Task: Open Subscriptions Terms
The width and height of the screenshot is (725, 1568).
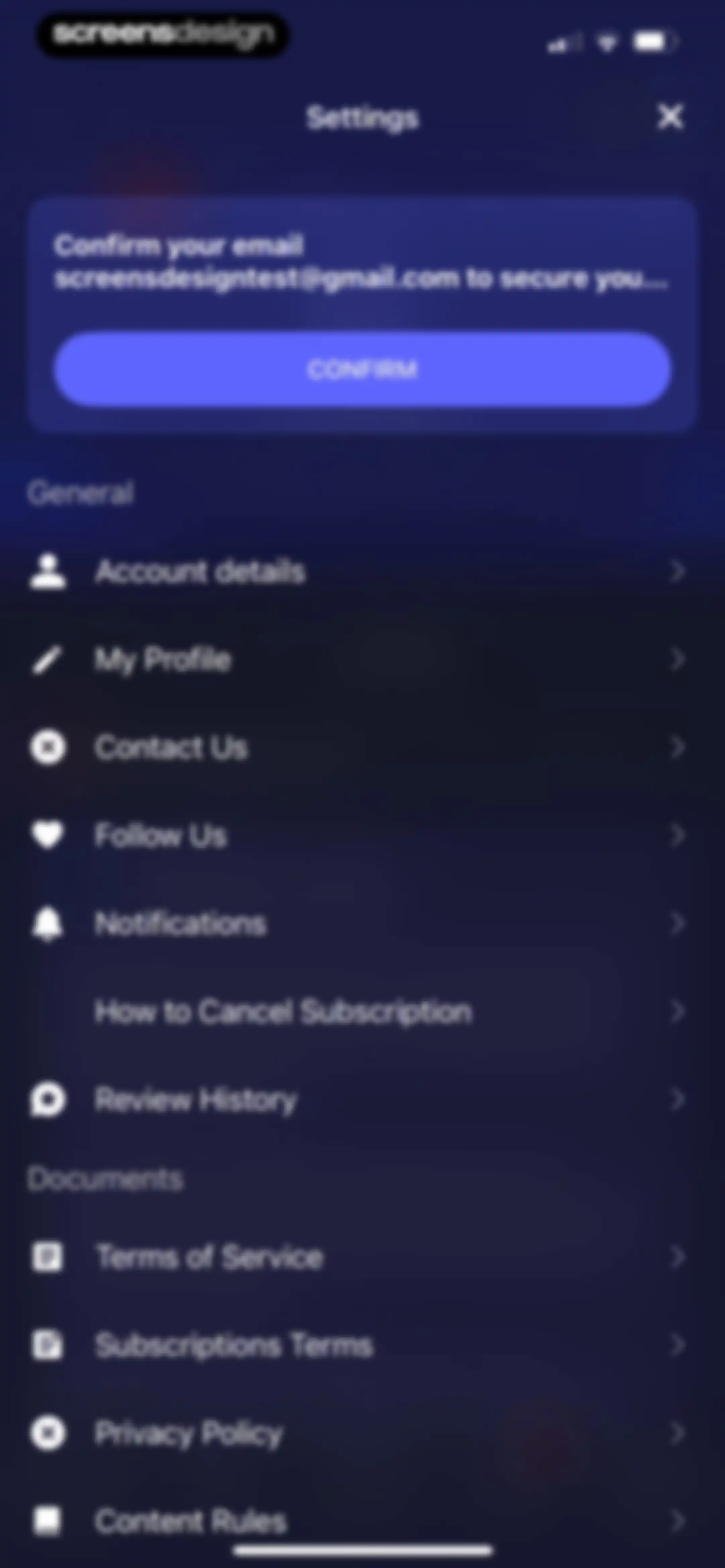Action: (x=362, y=1345)
